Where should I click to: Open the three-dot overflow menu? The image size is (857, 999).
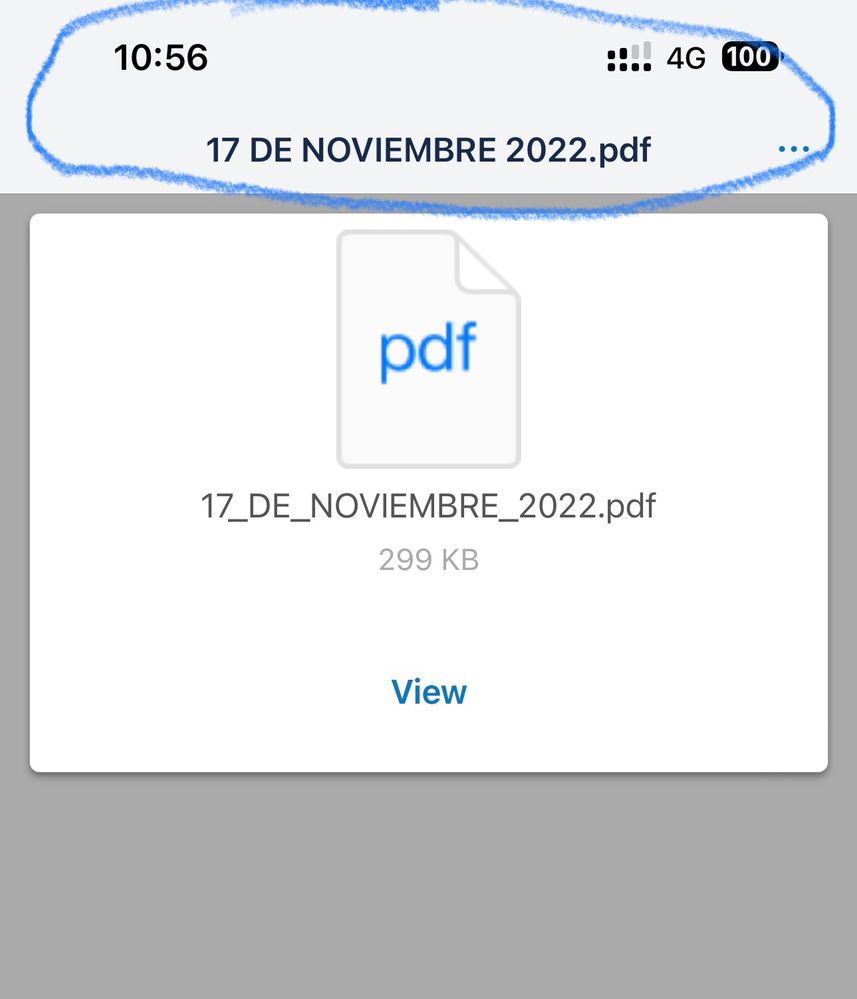tap(792, 150)
